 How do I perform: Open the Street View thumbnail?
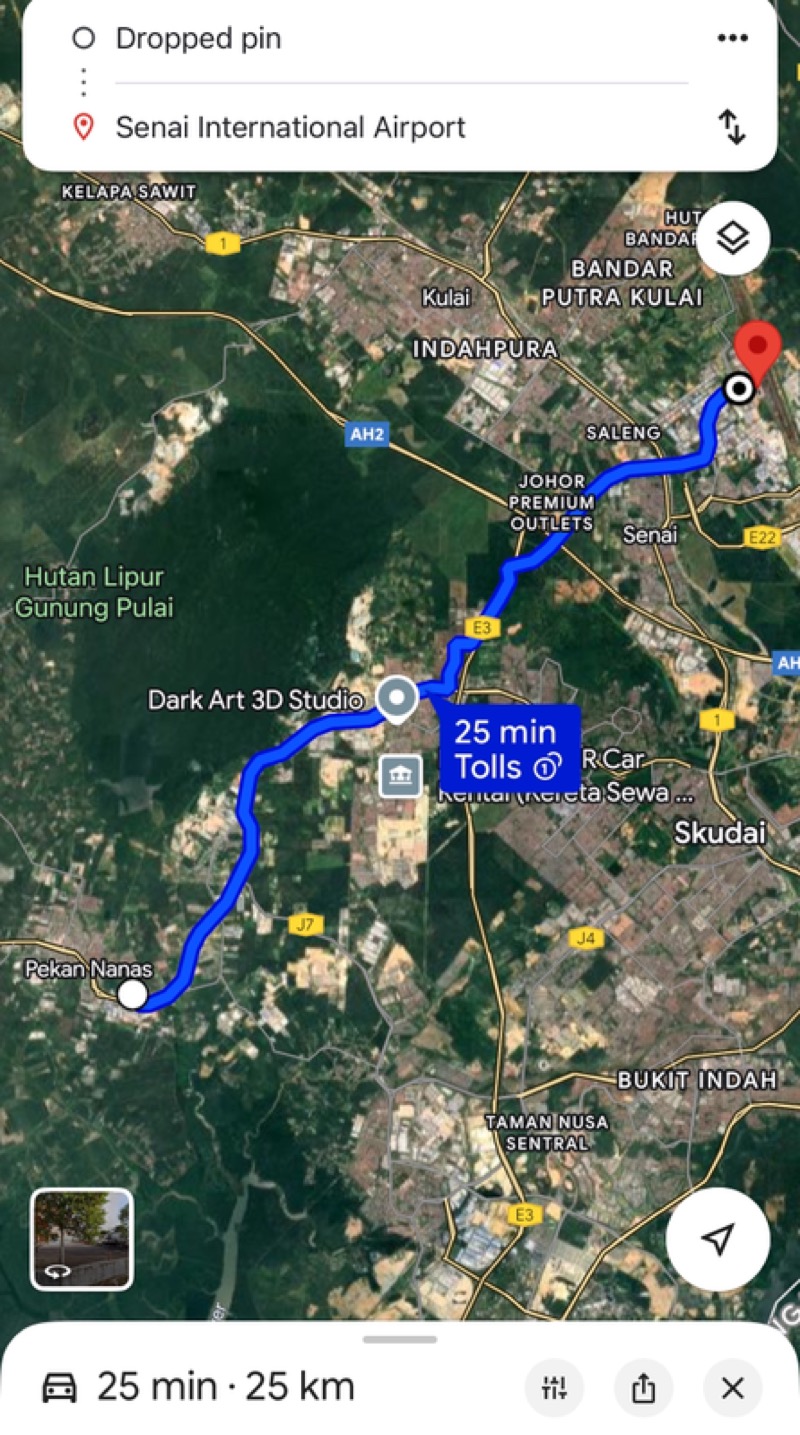coord(82,1239)
